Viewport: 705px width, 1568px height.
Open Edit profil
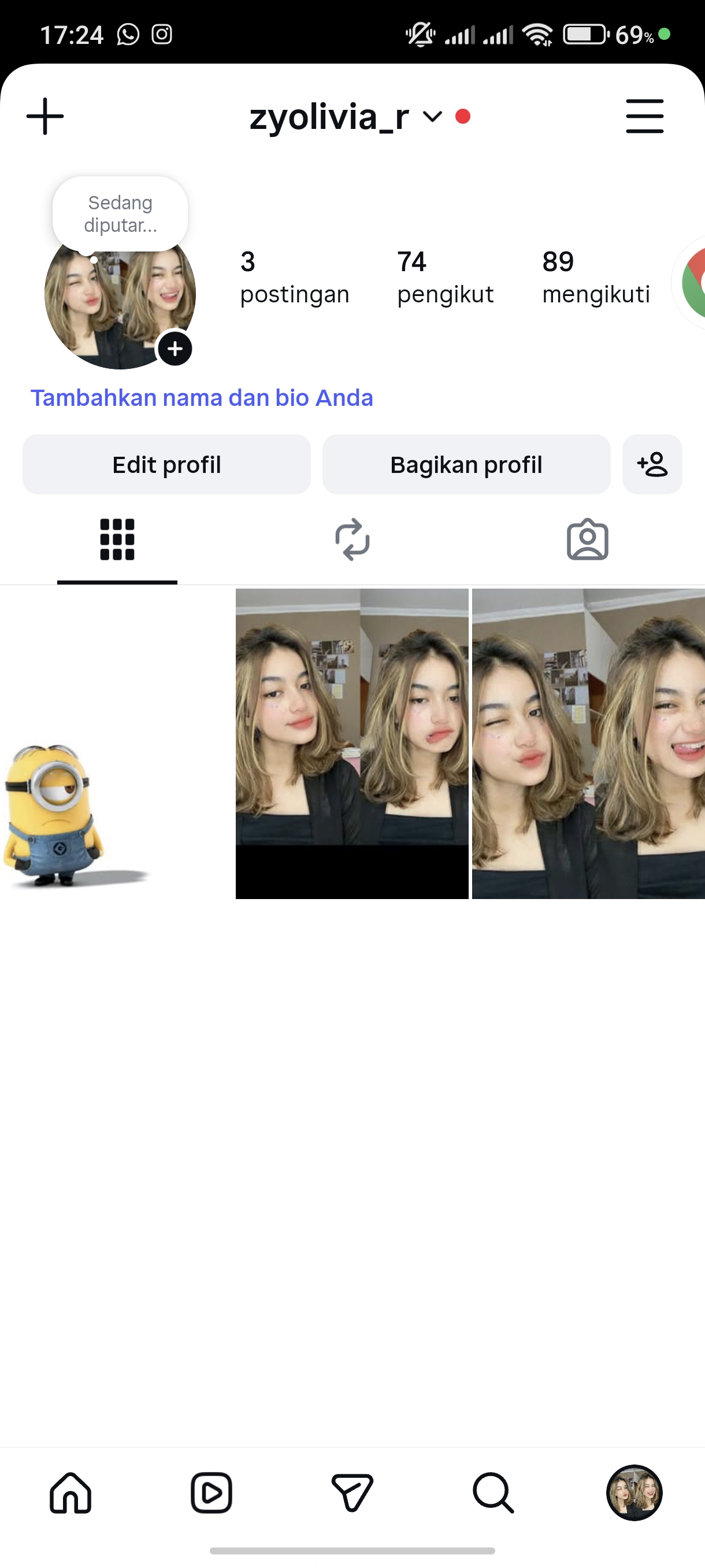(x=166, y=464)
